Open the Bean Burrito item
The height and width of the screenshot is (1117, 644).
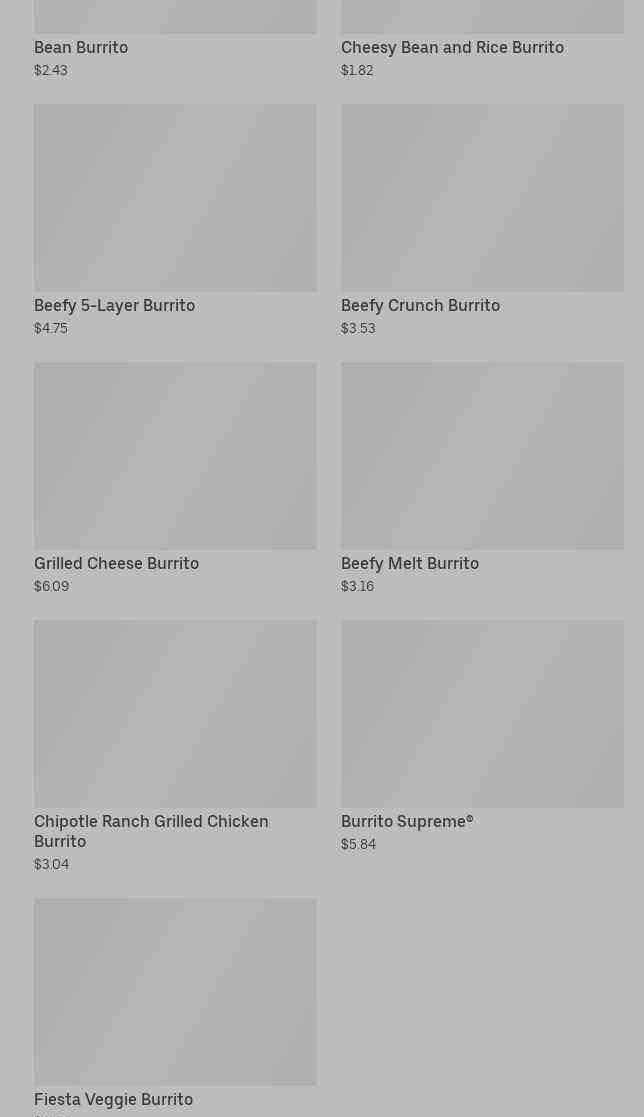[x=81, y=47]
